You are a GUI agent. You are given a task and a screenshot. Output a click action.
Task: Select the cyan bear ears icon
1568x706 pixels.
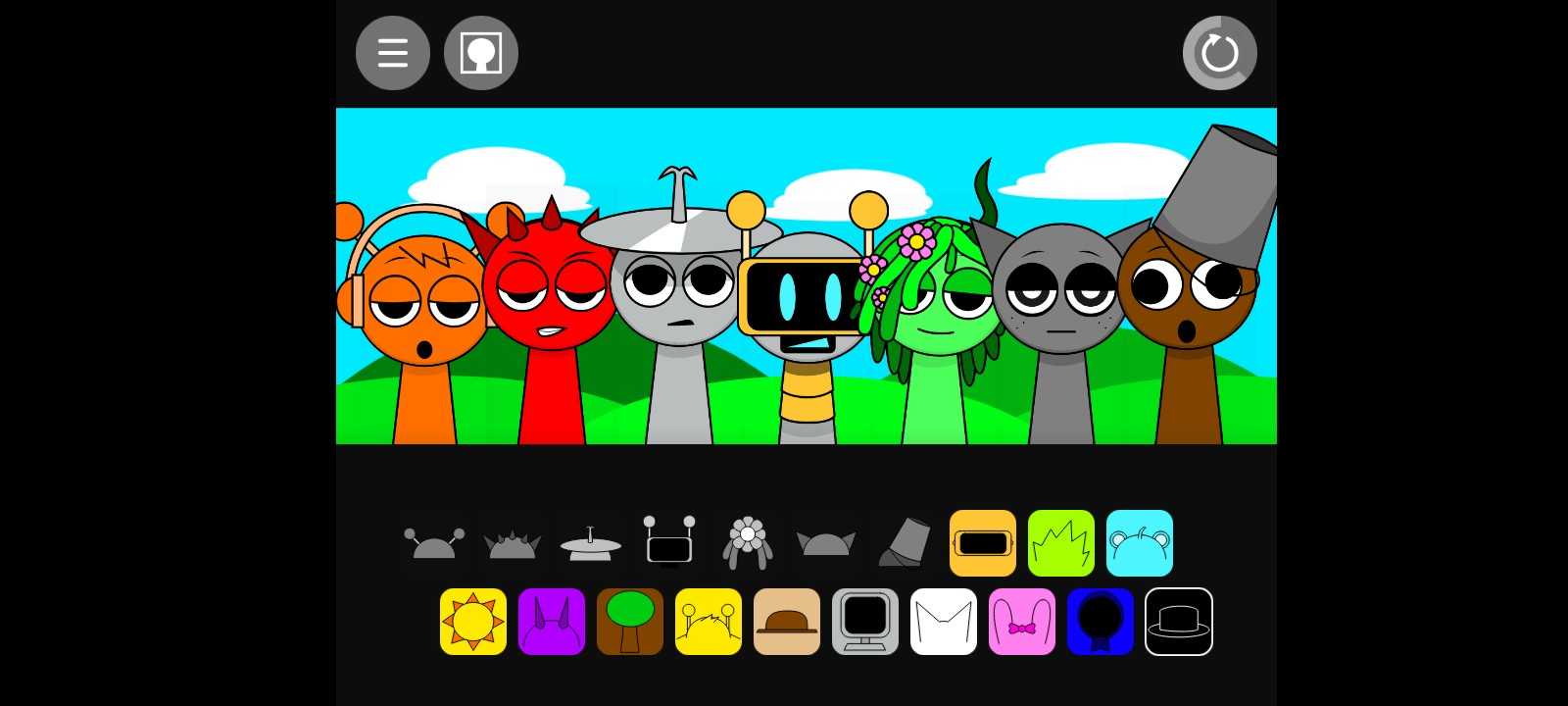tap(1140, 543)
